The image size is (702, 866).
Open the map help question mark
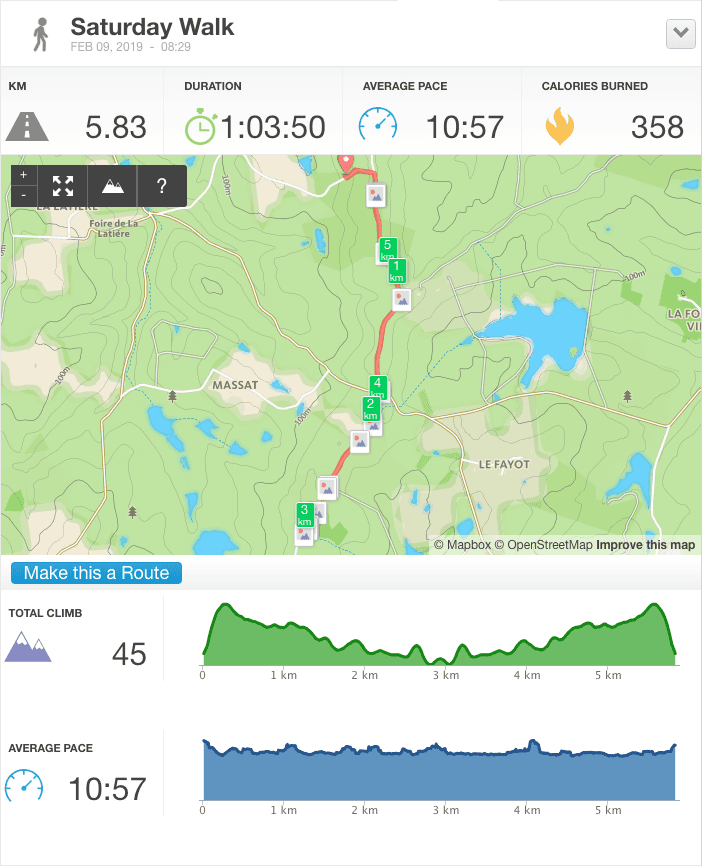[x=162, y=185]
